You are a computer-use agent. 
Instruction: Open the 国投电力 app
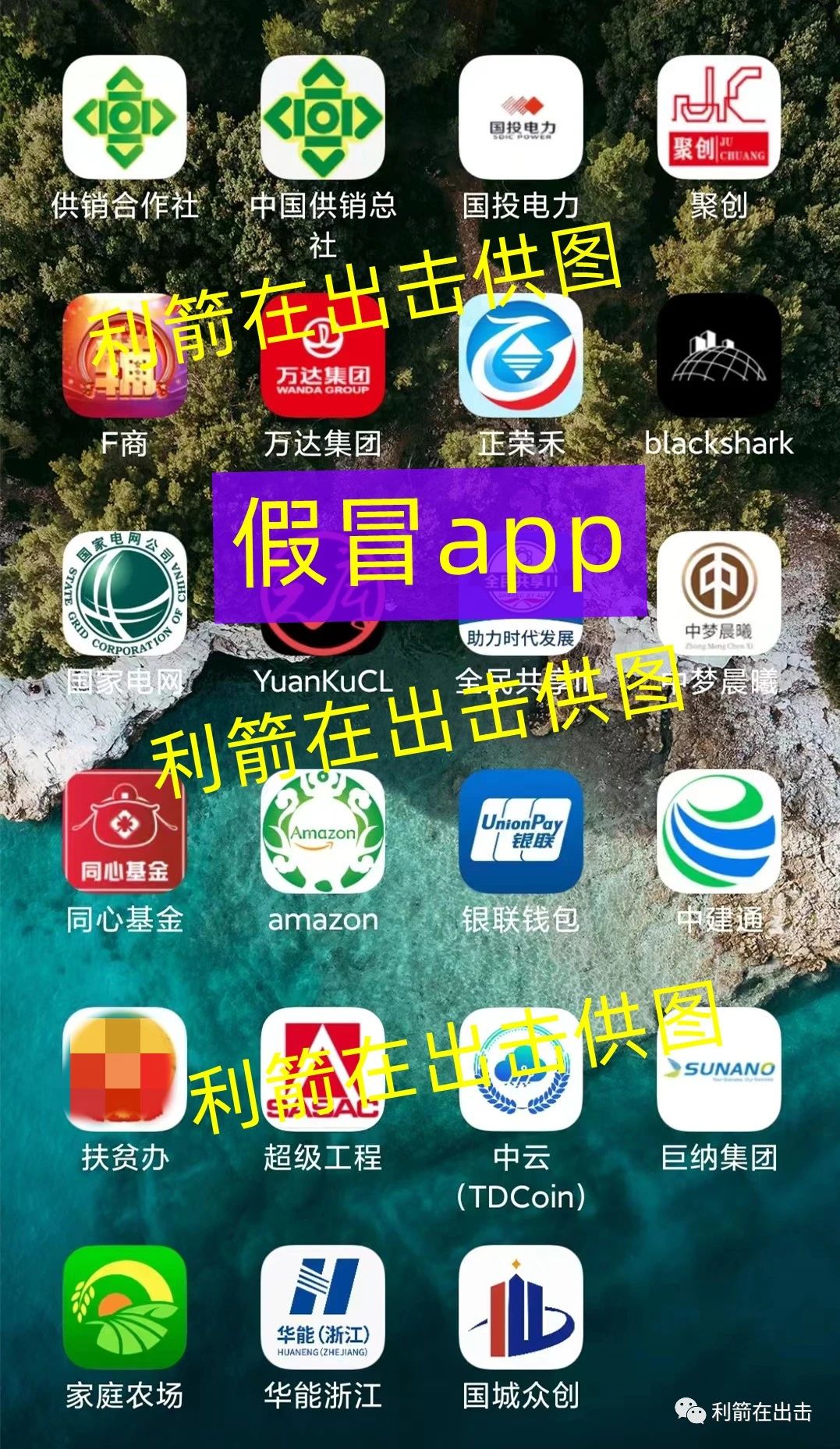[x=521, y=117]
